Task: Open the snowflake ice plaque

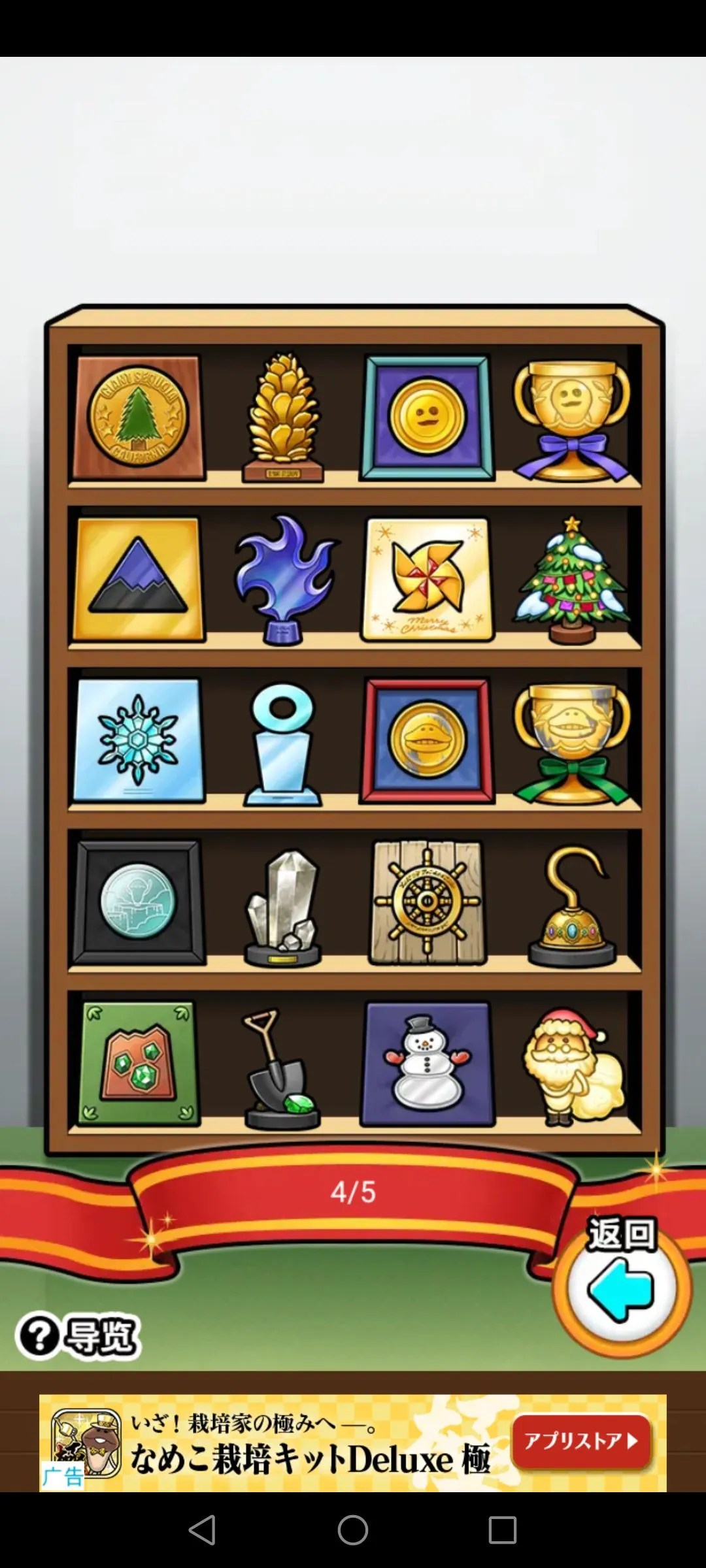Action: (138, 740)
